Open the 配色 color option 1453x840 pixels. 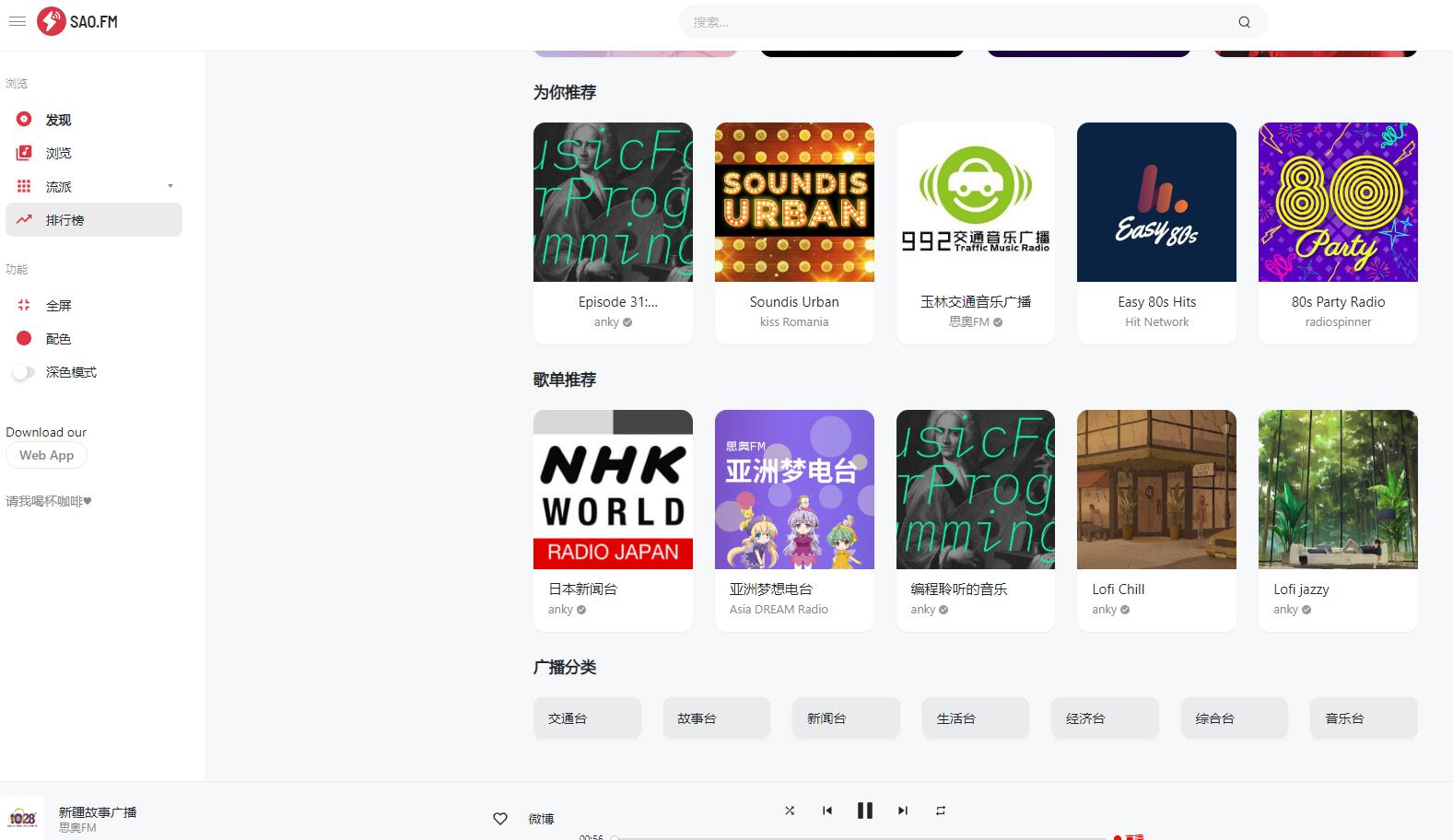tap(58, 339)
